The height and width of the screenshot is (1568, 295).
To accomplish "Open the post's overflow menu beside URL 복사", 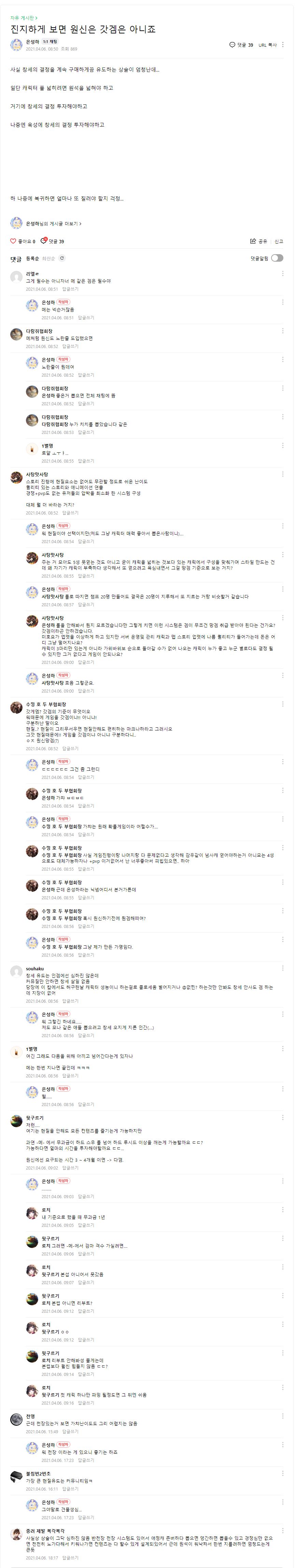I will pyautogui.click(x=283, y=45).
